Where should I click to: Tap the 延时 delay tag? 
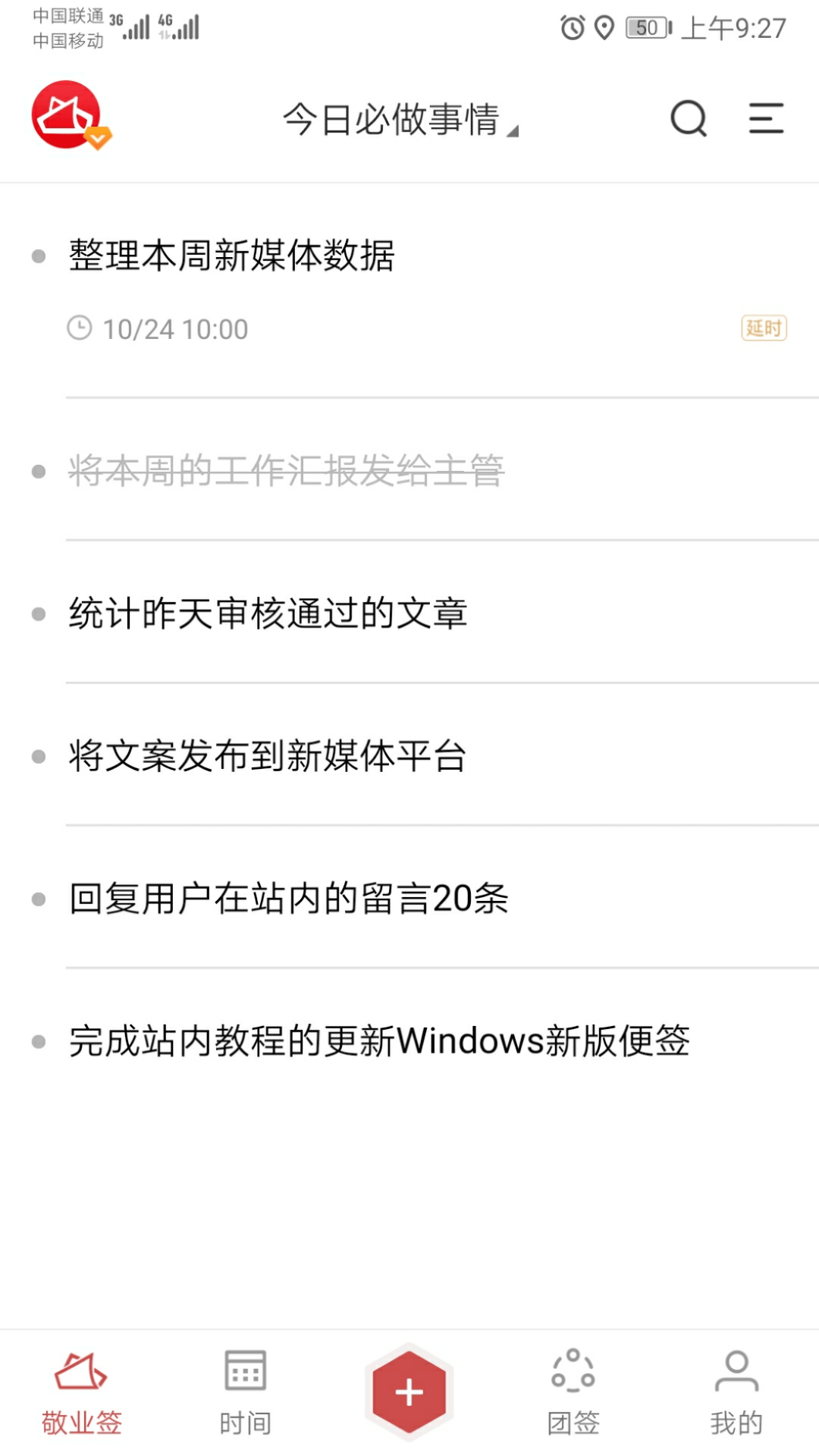pos(764,328)
